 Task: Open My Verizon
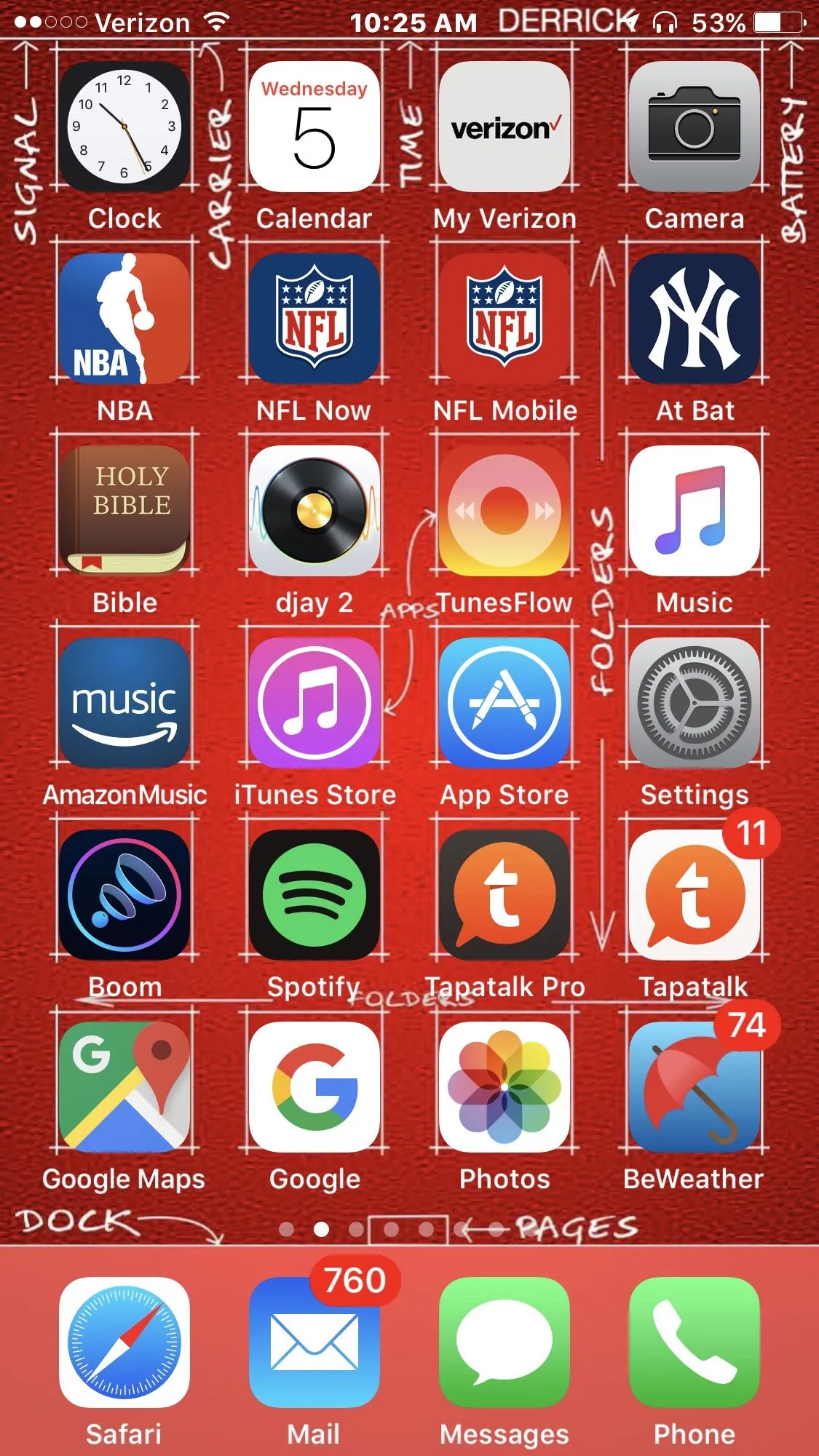click(505, 127)
